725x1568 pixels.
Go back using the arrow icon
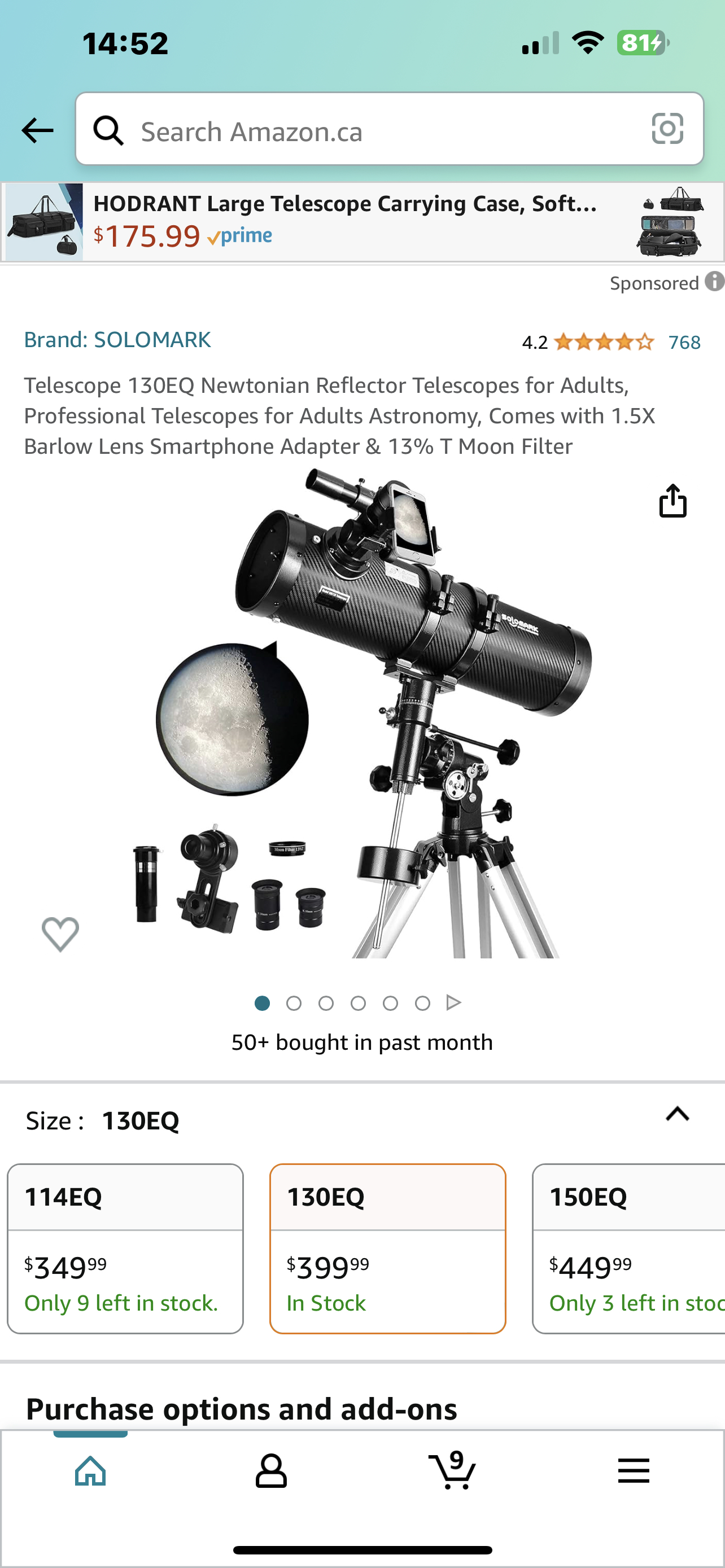click(x=37, y=130)
